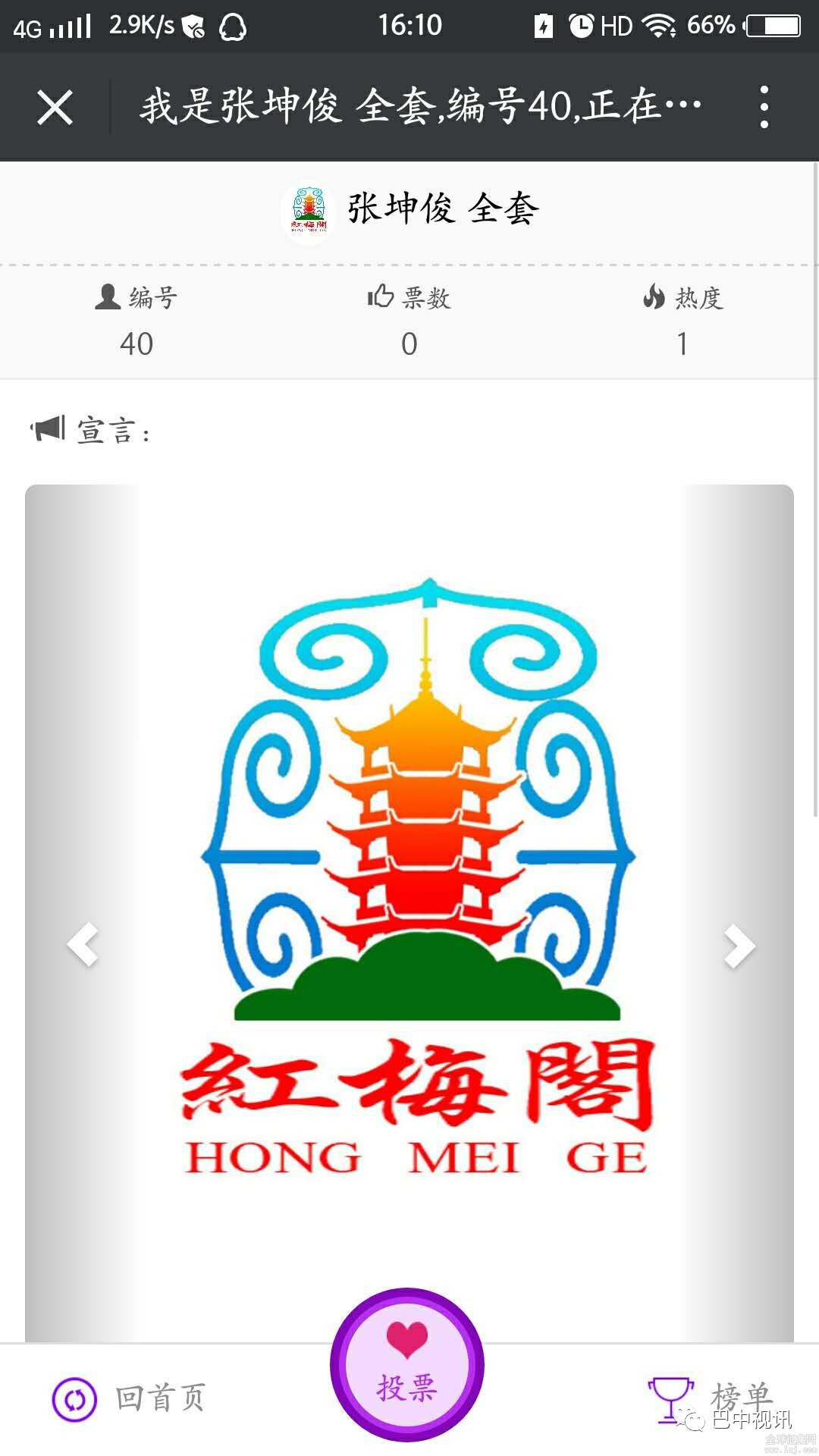Close the voting webpage

click(55, 107)
